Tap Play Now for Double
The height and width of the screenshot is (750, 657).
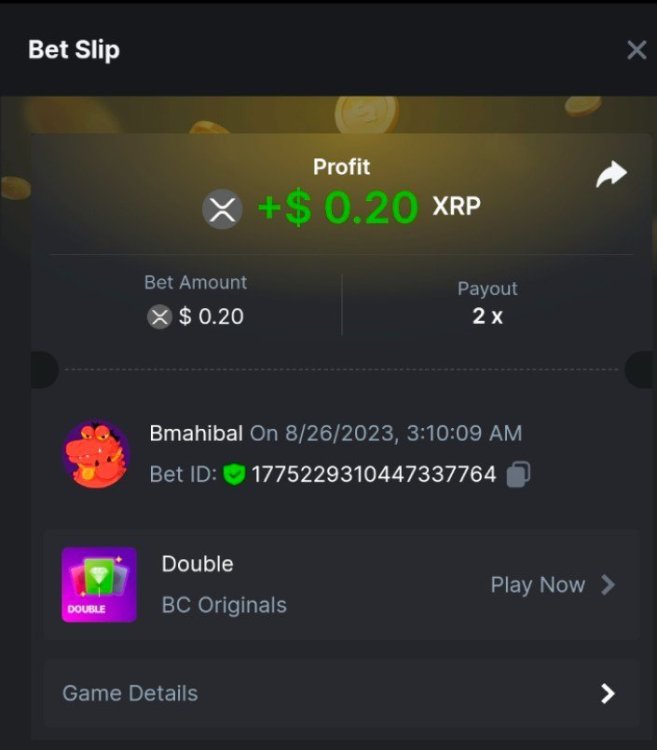coord(552,585)
